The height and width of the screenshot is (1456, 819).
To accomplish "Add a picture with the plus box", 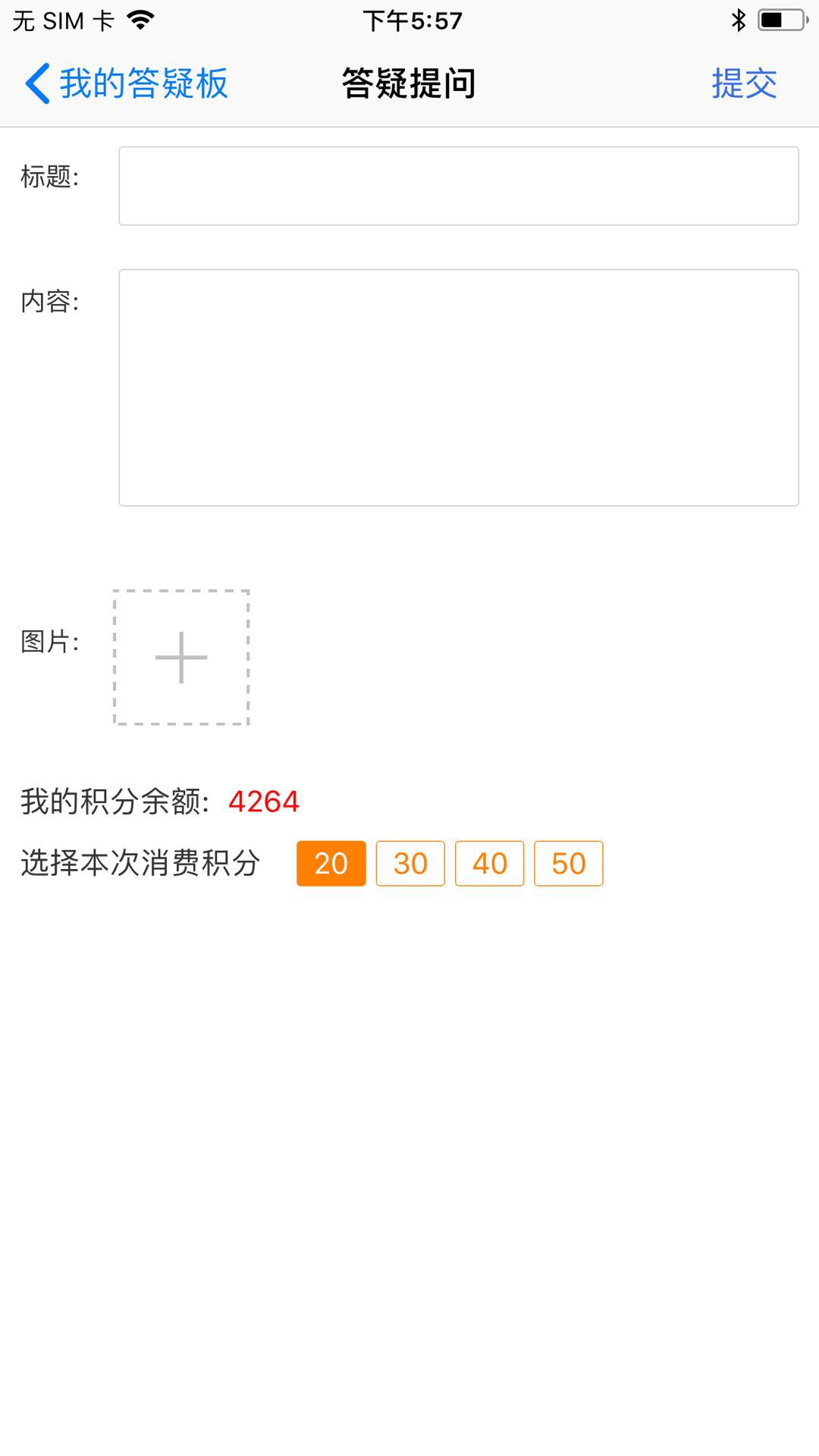I will (x=181, y=657).
